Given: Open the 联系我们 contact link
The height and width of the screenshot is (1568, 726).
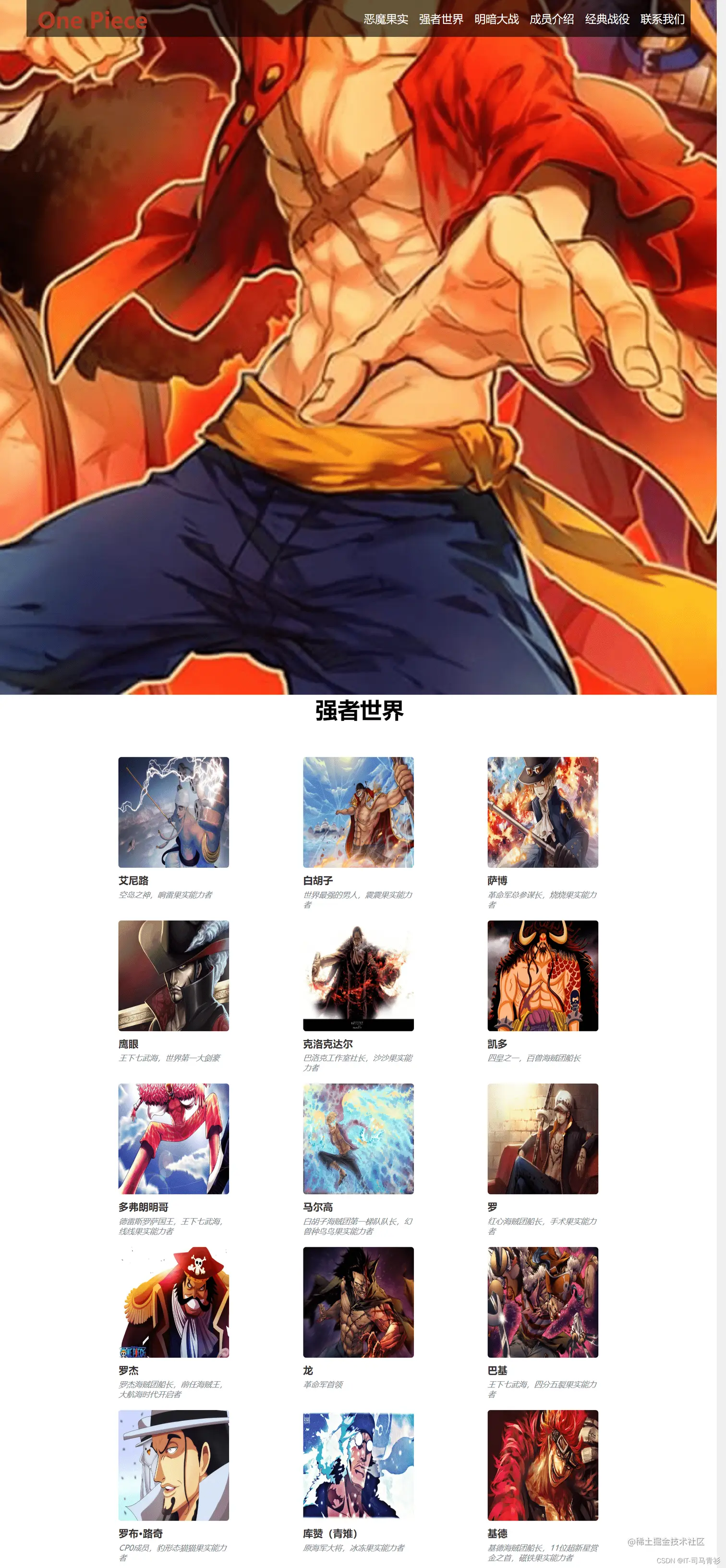Looking at the screenshot, I should [662, 20].
